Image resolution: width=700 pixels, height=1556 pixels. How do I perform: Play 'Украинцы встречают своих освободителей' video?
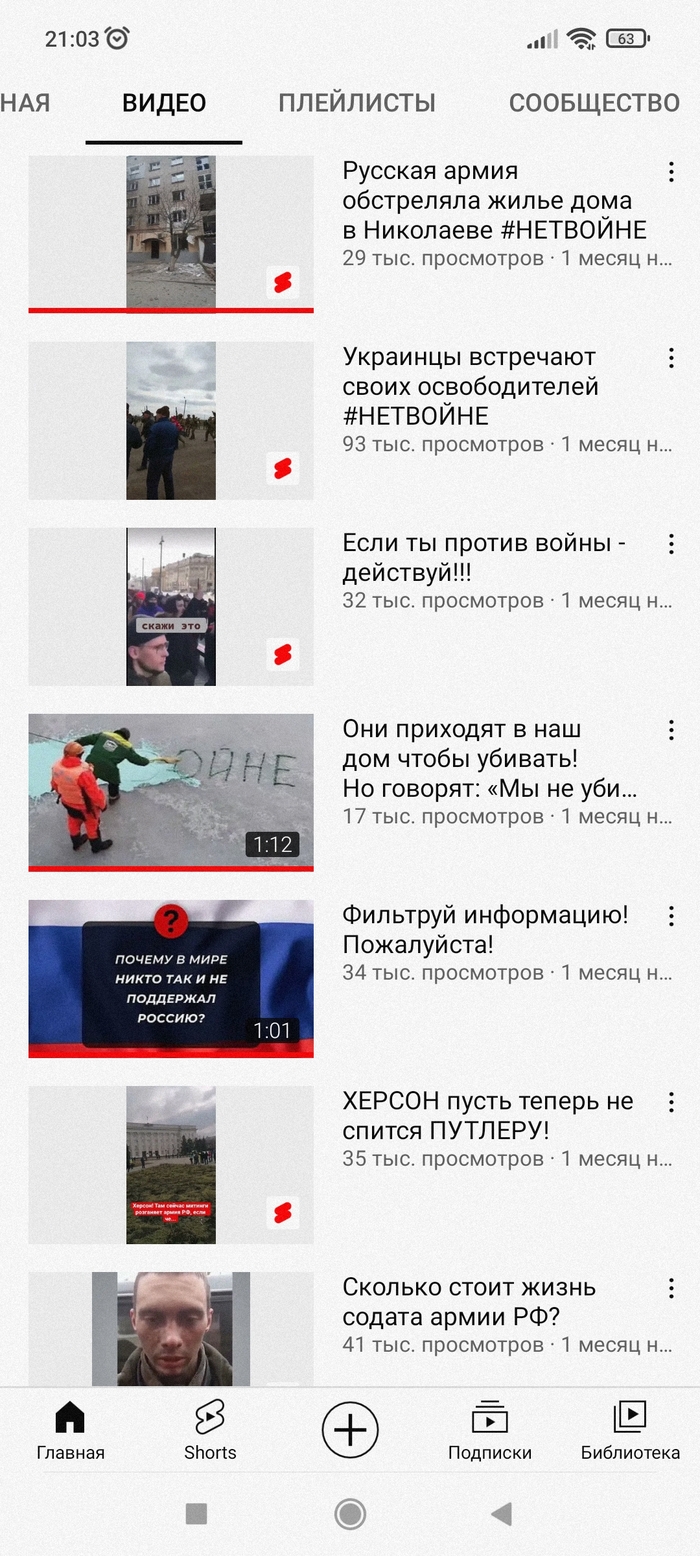click(x=171, y=420)
